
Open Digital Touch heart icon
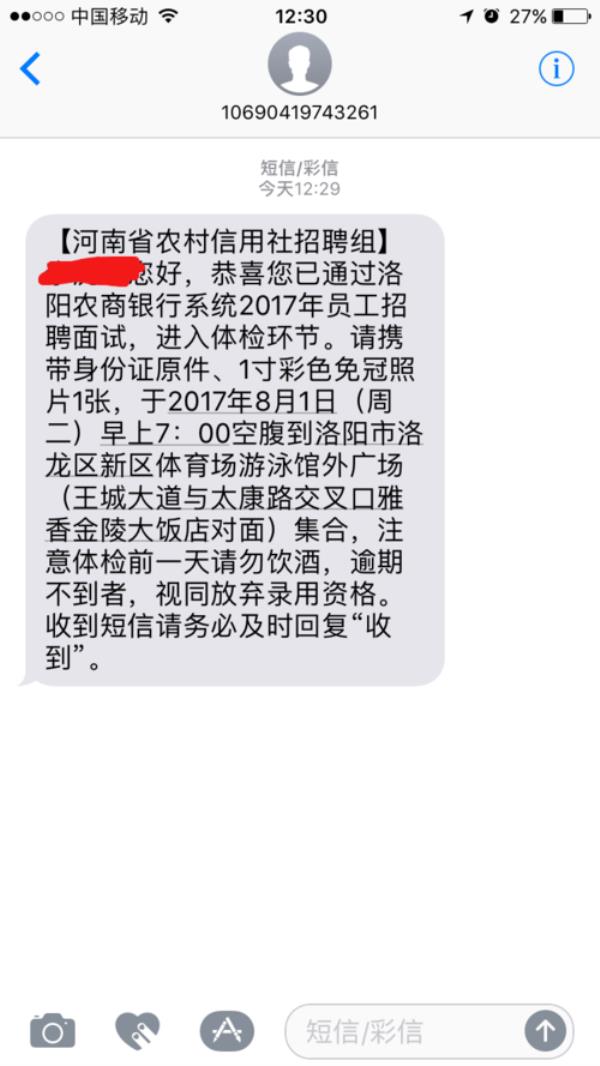point(137,1030)
